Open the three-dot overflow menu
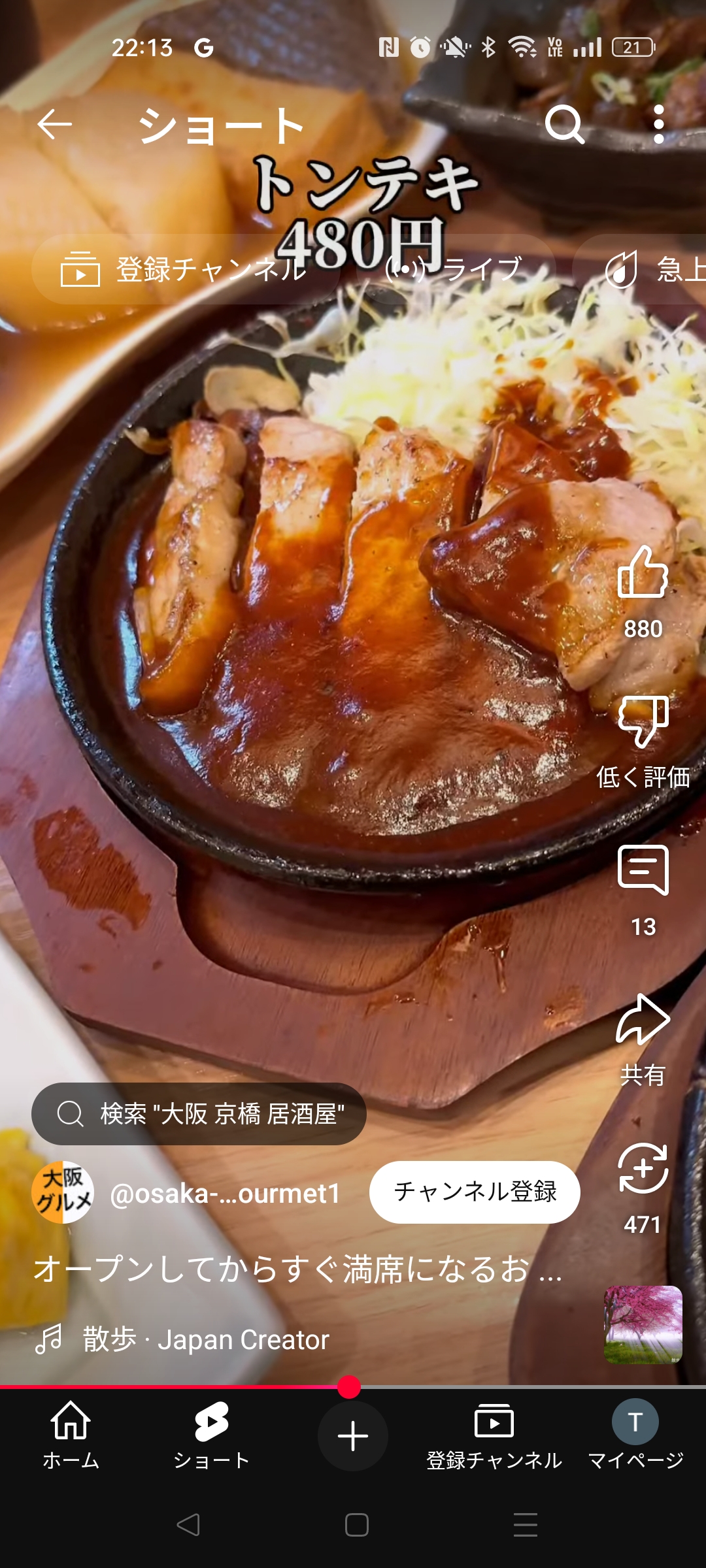 click(659, 124)
